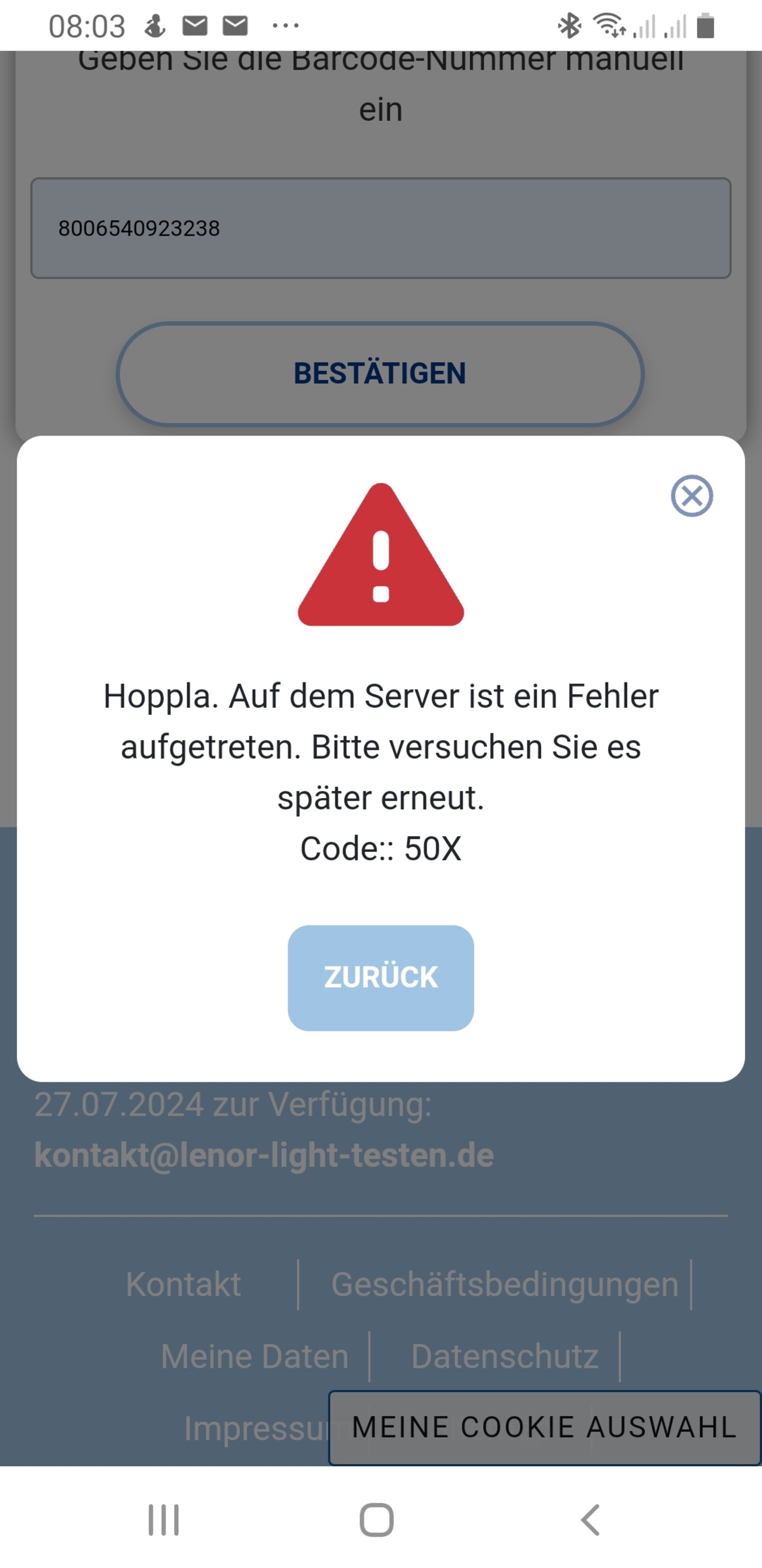Screen dimensions: 762x1568
Task: Select the barcode number input field
Action: [x=381, y=228]
